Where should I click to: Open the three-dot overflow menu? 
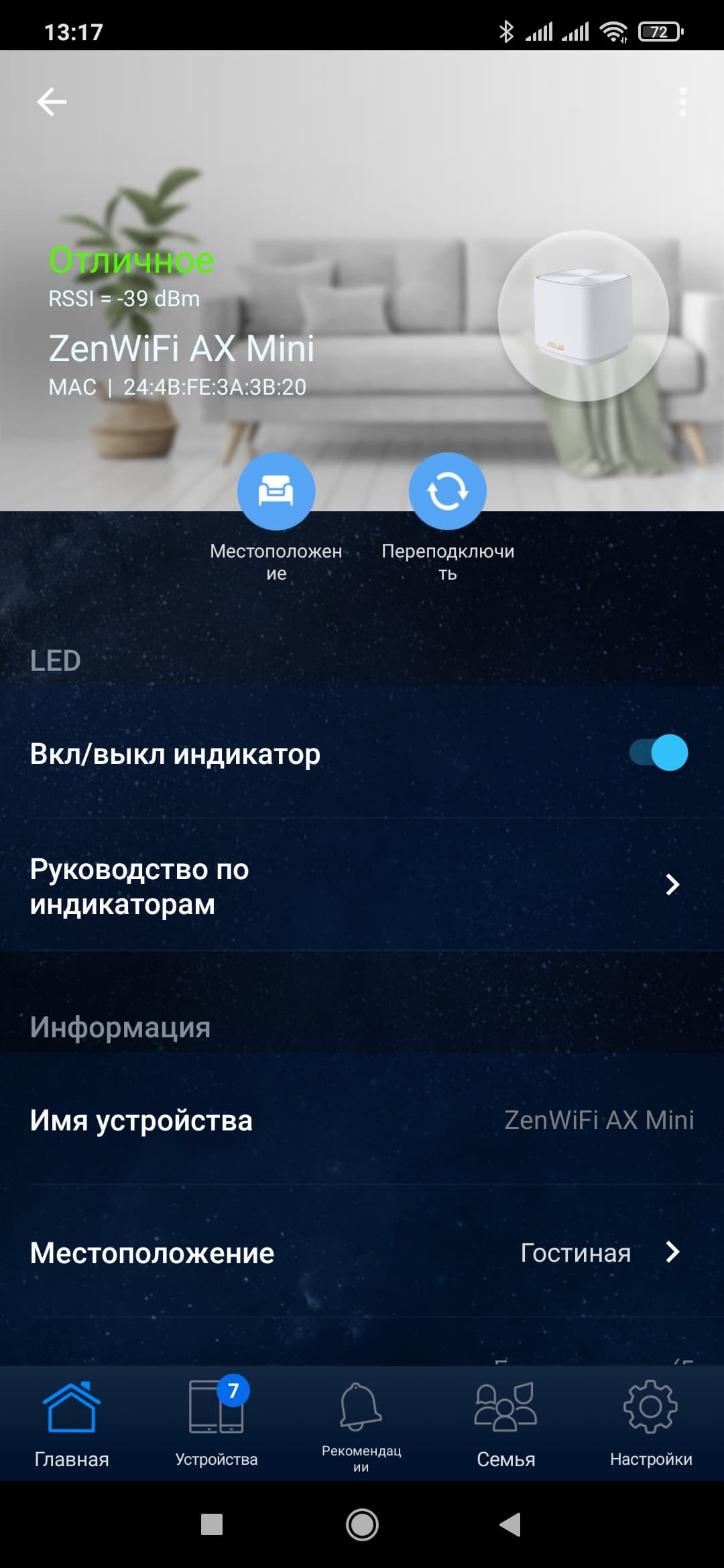coord(682,102)
